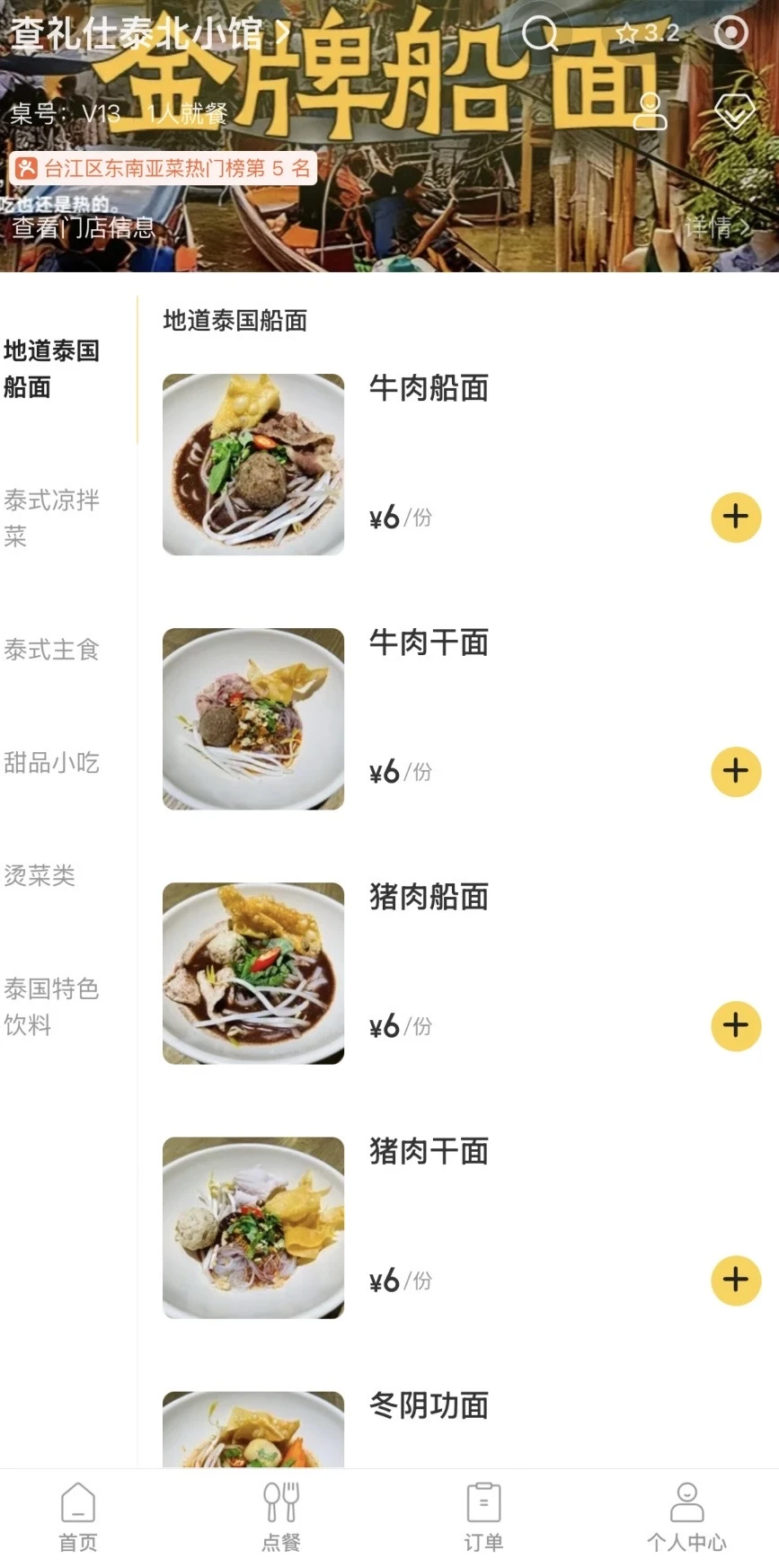Screen dimensions: 779x1568
Task: Select the 泰式凉拌菜 category
Action: [x=51, y=518]
